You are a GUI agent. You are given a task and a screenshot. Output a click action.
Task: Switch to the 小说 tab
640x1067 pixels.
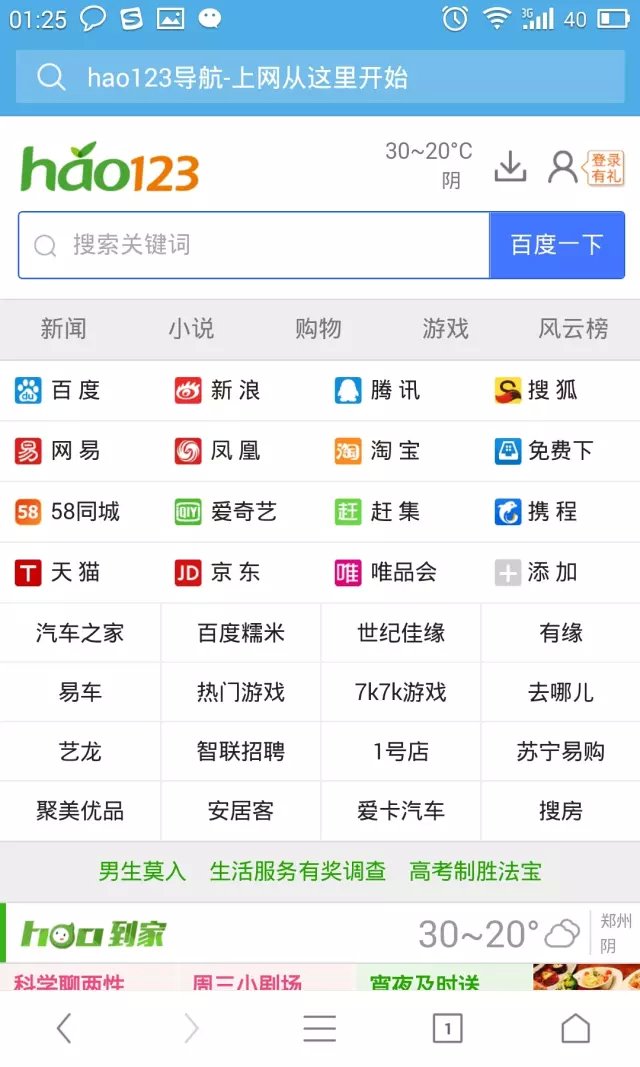[x=191, y=329]
